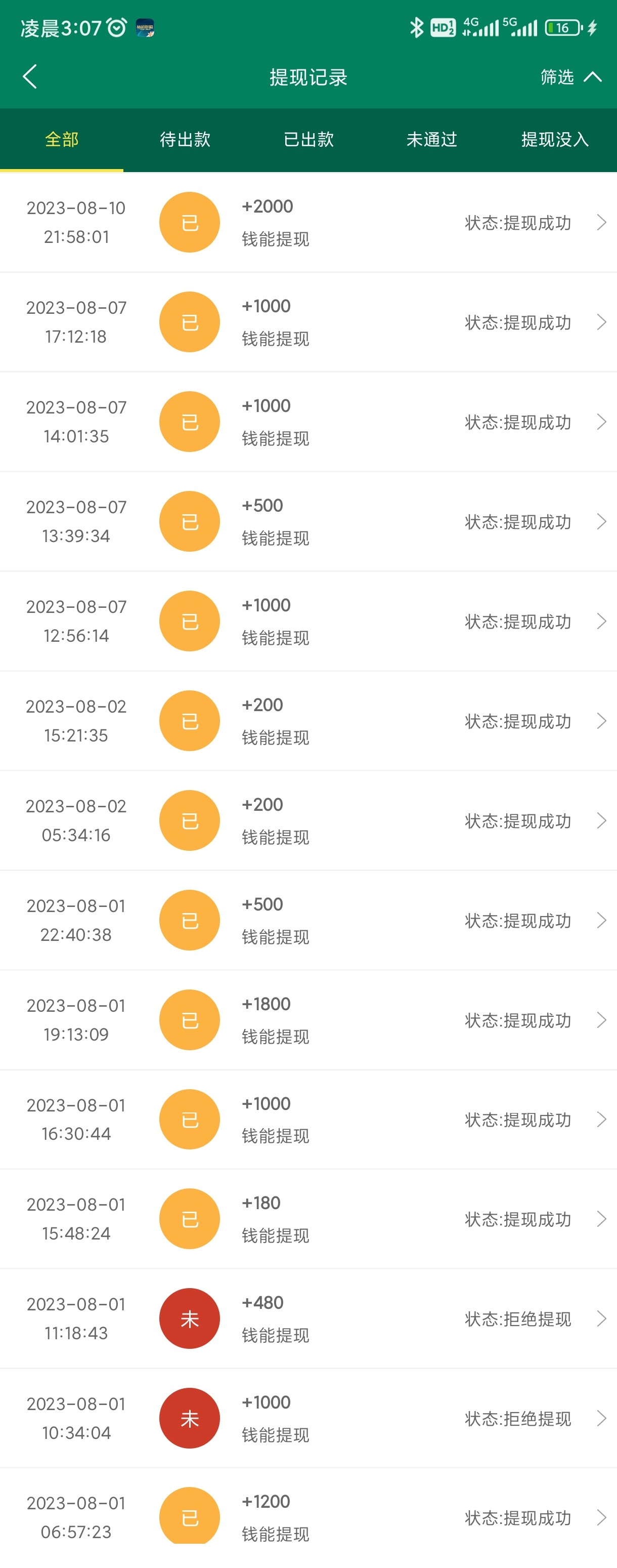Go back from 提现记录 page
Viewport: 617px width, 1568px height.
click(x=30, y=77)
